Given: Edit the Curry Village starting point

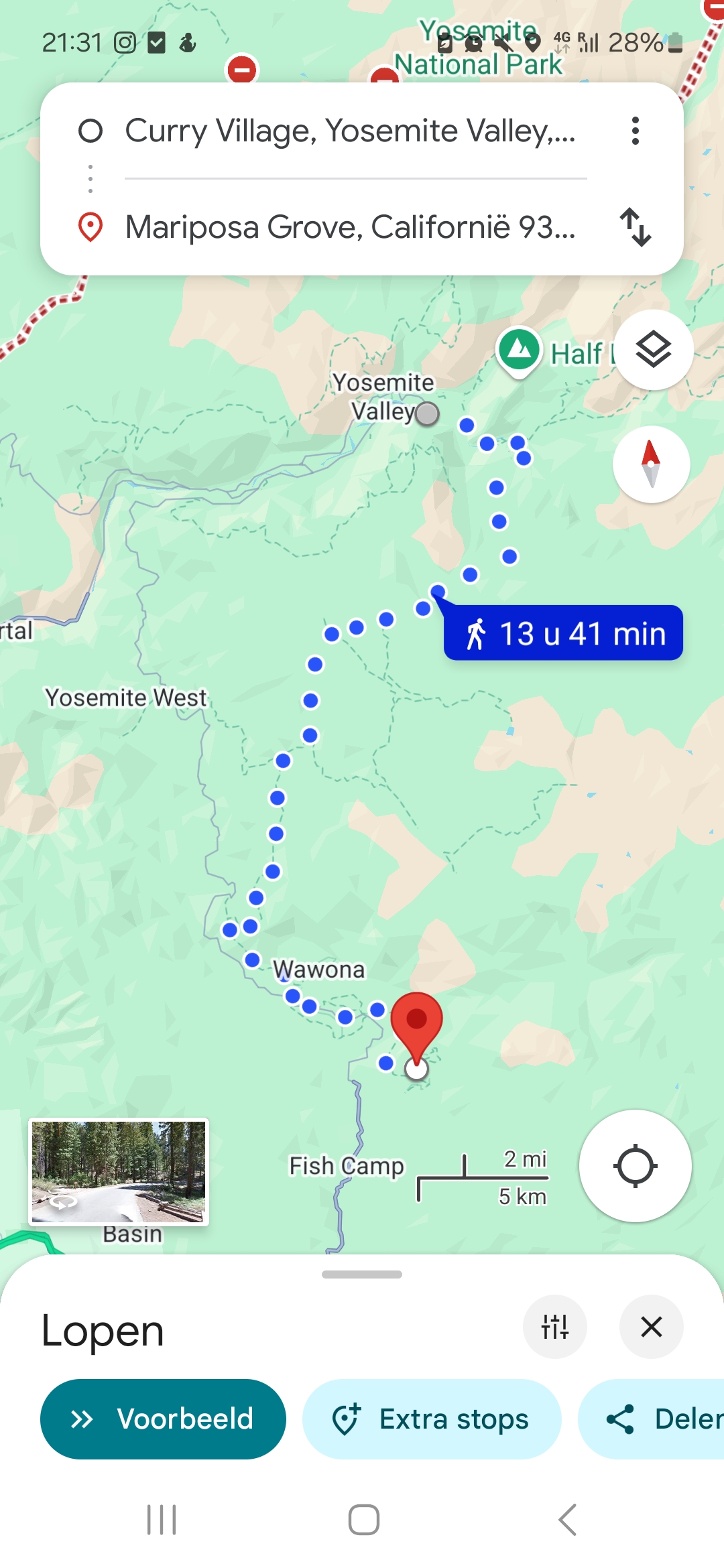Looking at the screenshot, I should pyautogui.click(x=349, y=131).
